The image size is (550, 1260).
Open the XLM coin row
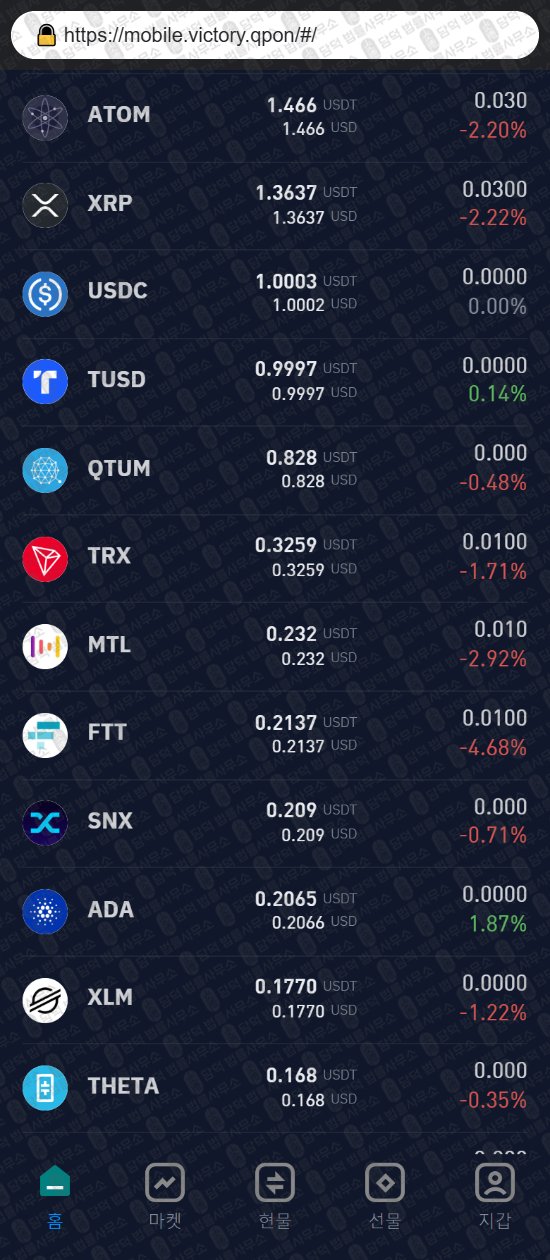pos(275,998)
